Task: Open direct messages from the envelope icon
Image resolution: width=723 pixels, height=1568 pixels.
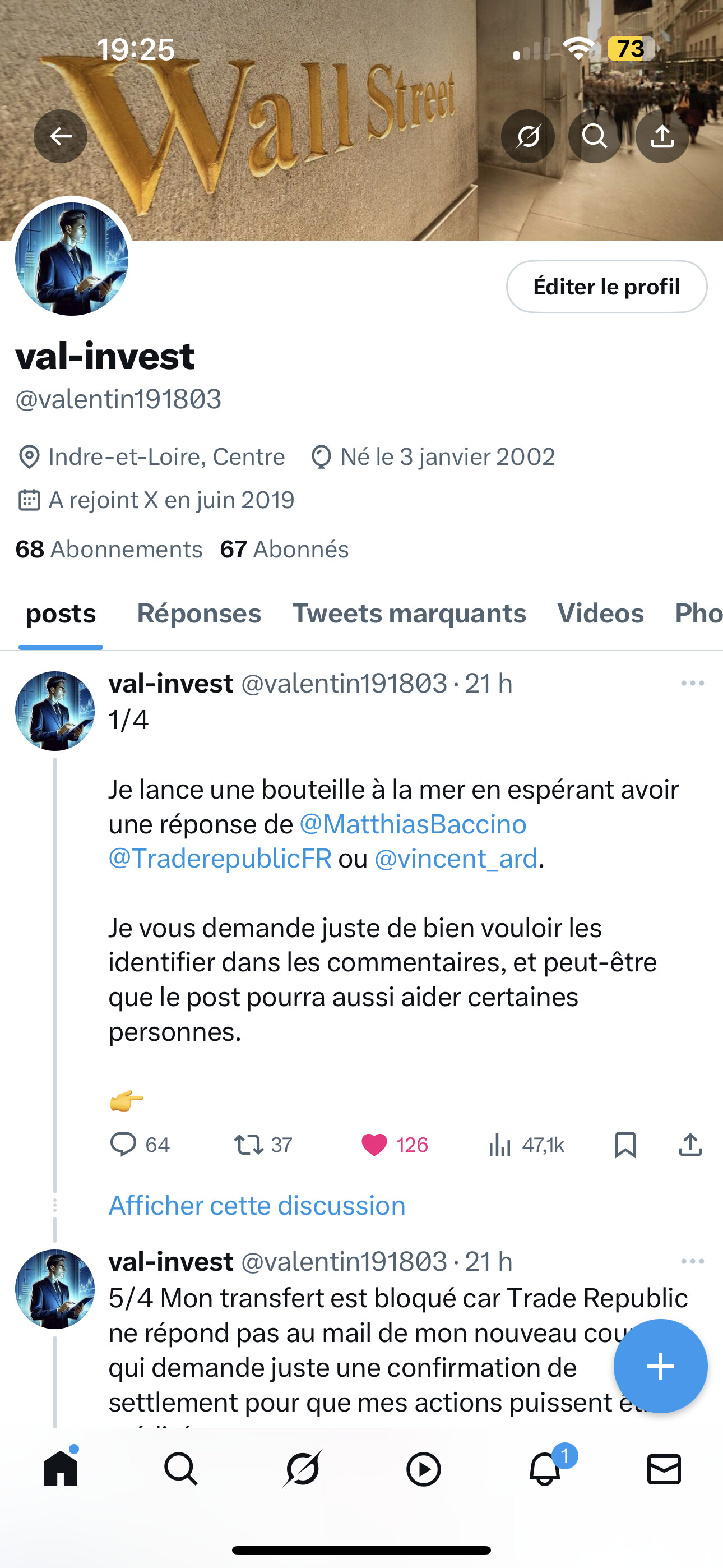Action: tap(664, 1469)
